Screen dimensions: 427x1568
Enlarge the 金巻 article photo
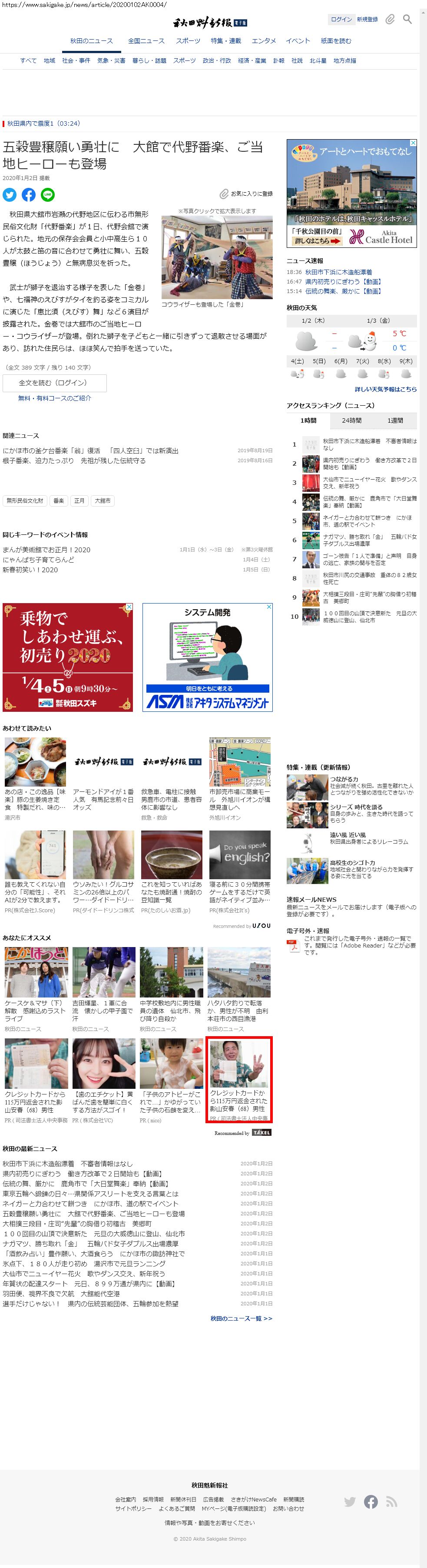[217, 257]
